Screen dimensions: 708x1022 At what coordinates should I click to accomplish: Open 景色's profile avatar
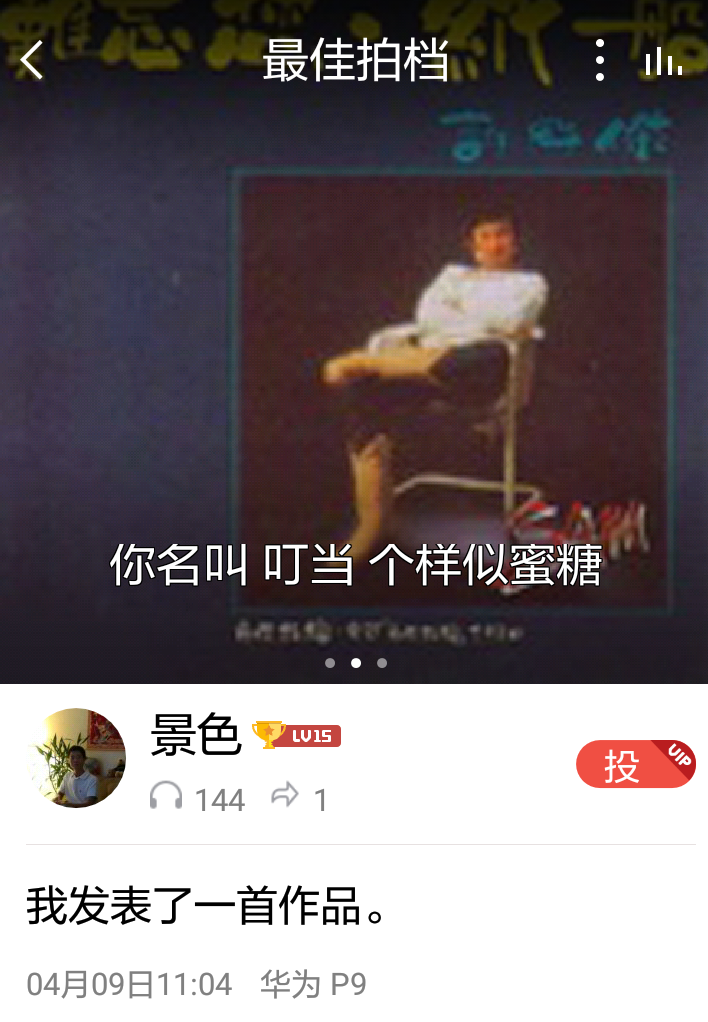click(77, 758)
